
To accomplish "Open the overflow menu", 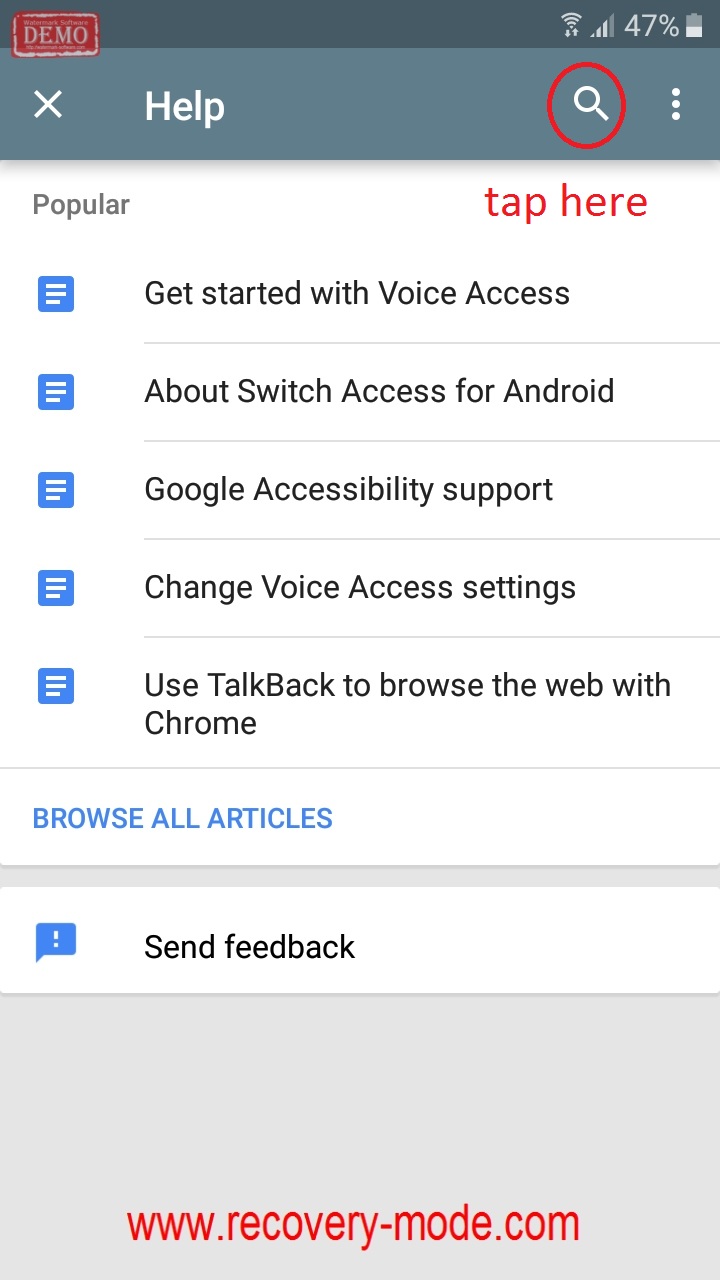I will [676, 104].
